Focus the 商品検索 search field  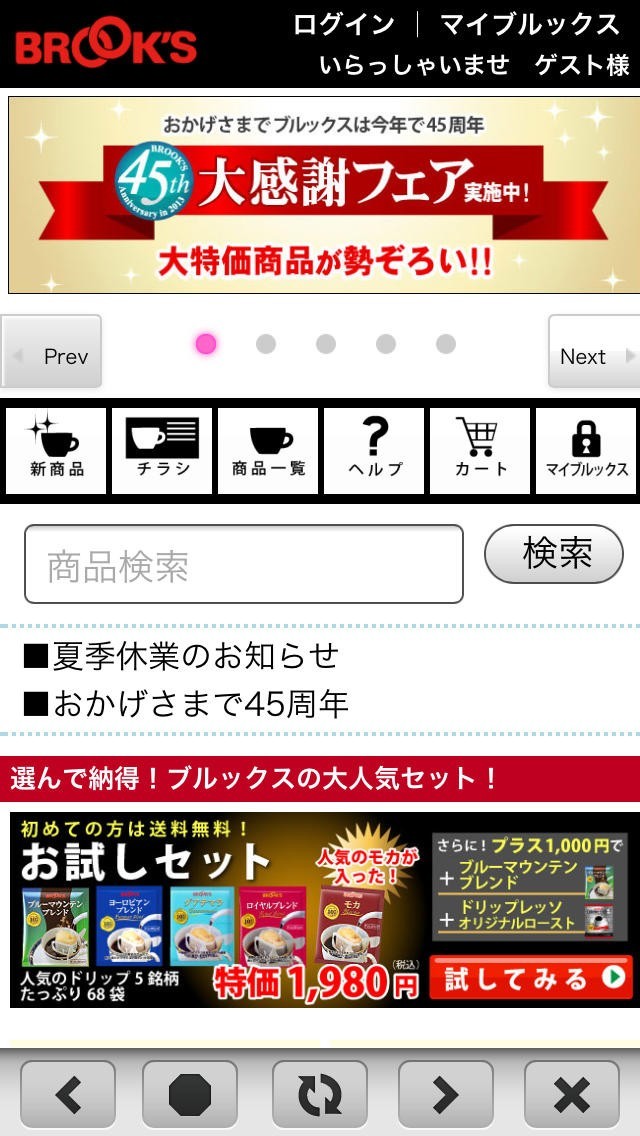click(244, 564)
